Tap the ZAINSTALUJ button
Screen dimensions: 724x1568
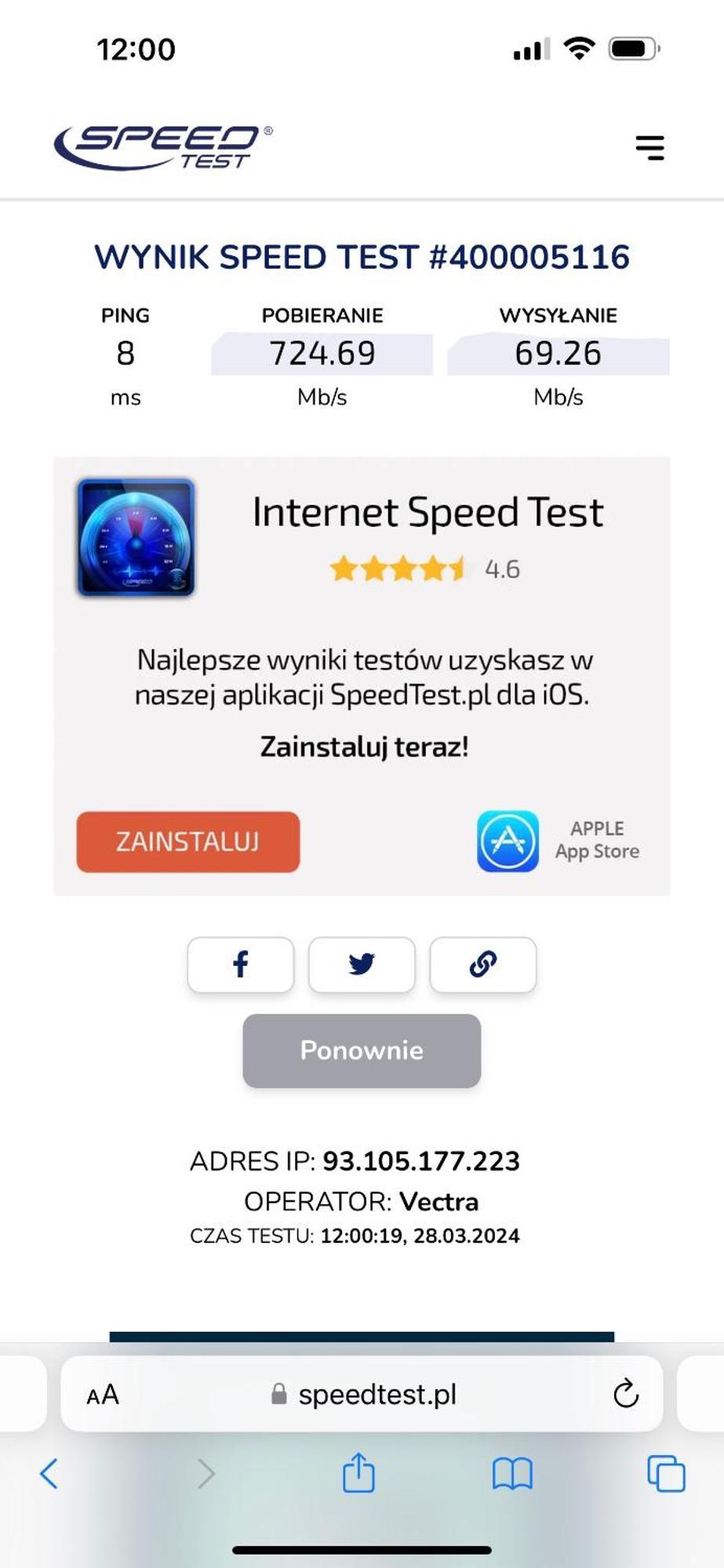pos(188,842)
